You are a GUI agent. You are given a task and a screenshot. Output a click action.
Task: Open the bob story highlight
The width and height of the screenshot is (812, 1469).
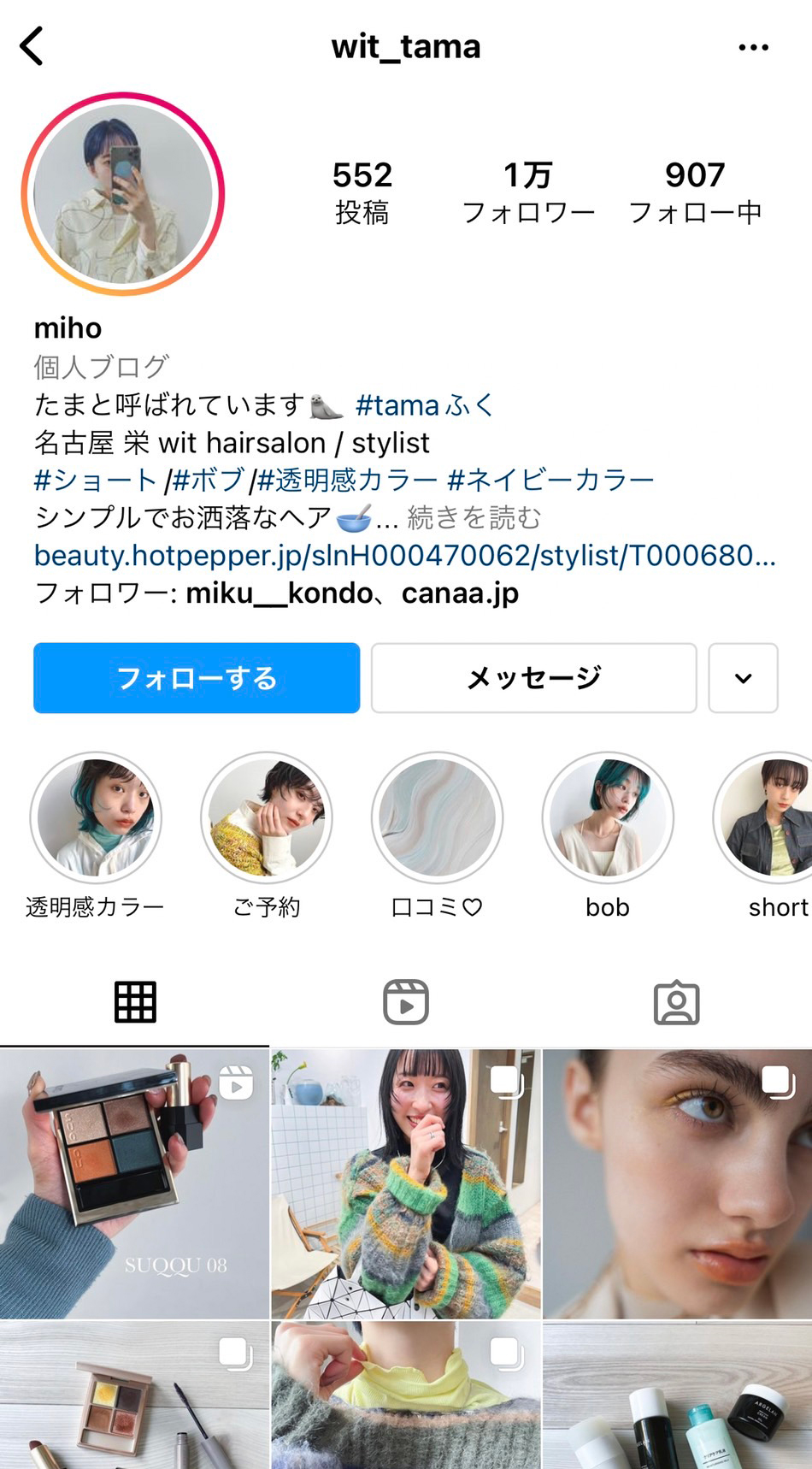[x=608, y=817]
